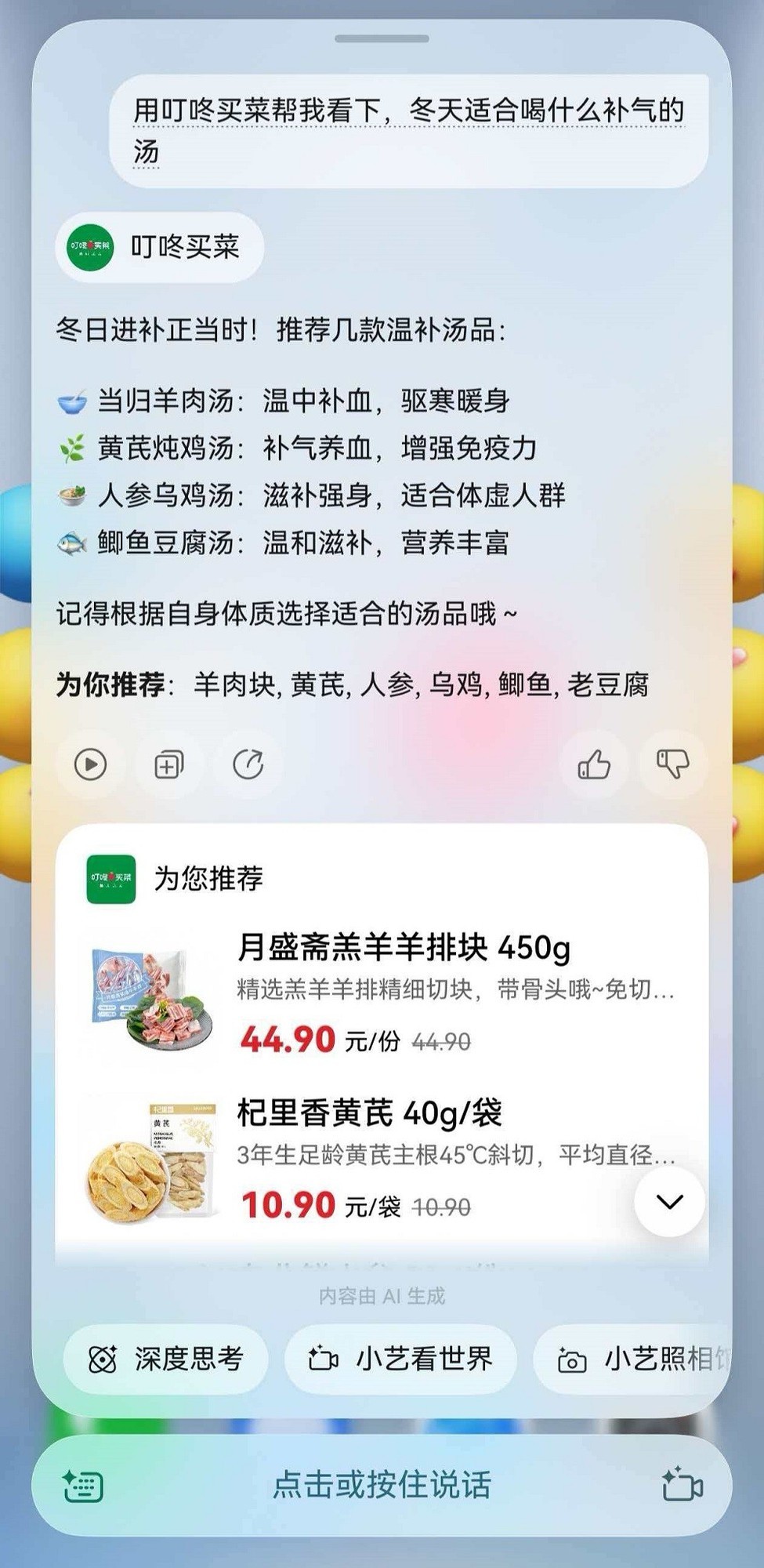Play voice readout of the AI reply
Image resolution: width=764 pixels, height=1568 pixels.
point(92,765)
